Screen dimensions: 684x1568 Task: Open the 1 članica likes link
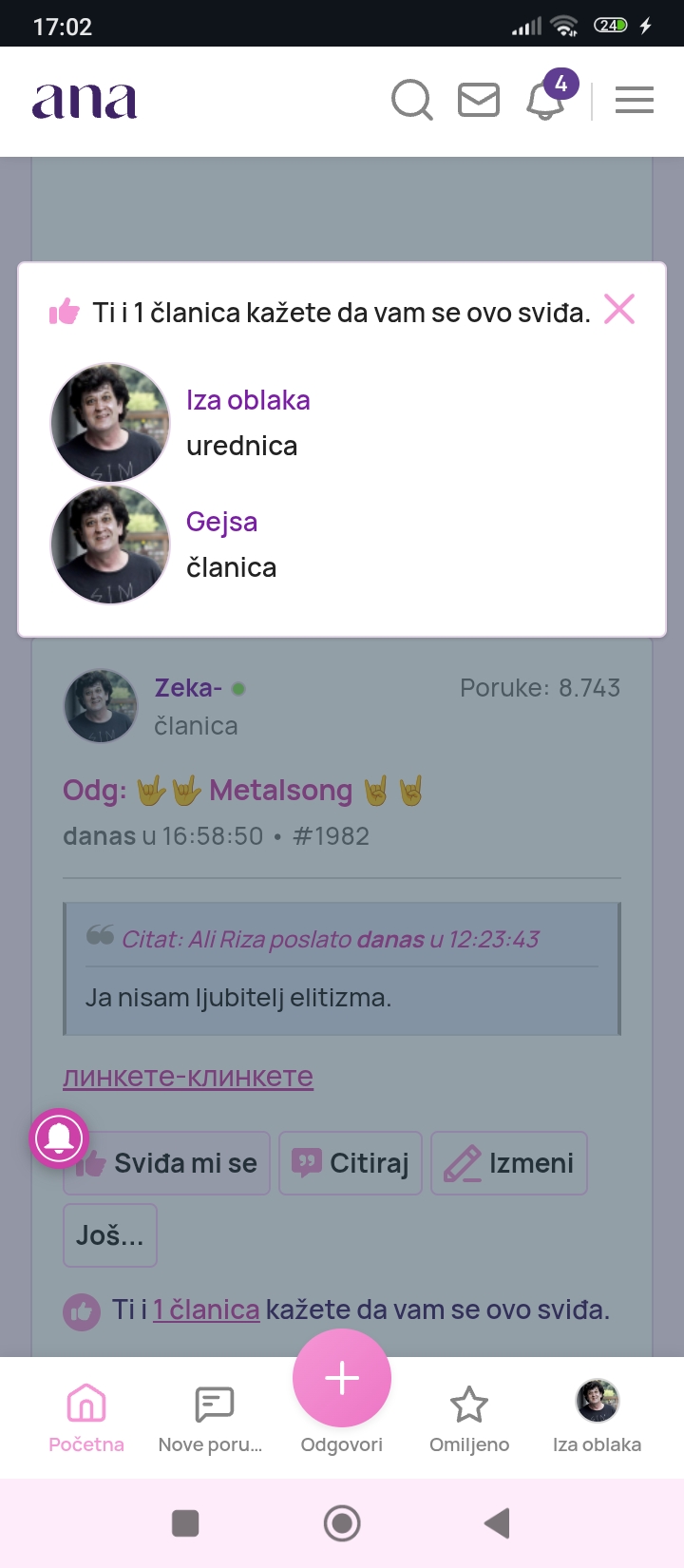[206, 1310]
